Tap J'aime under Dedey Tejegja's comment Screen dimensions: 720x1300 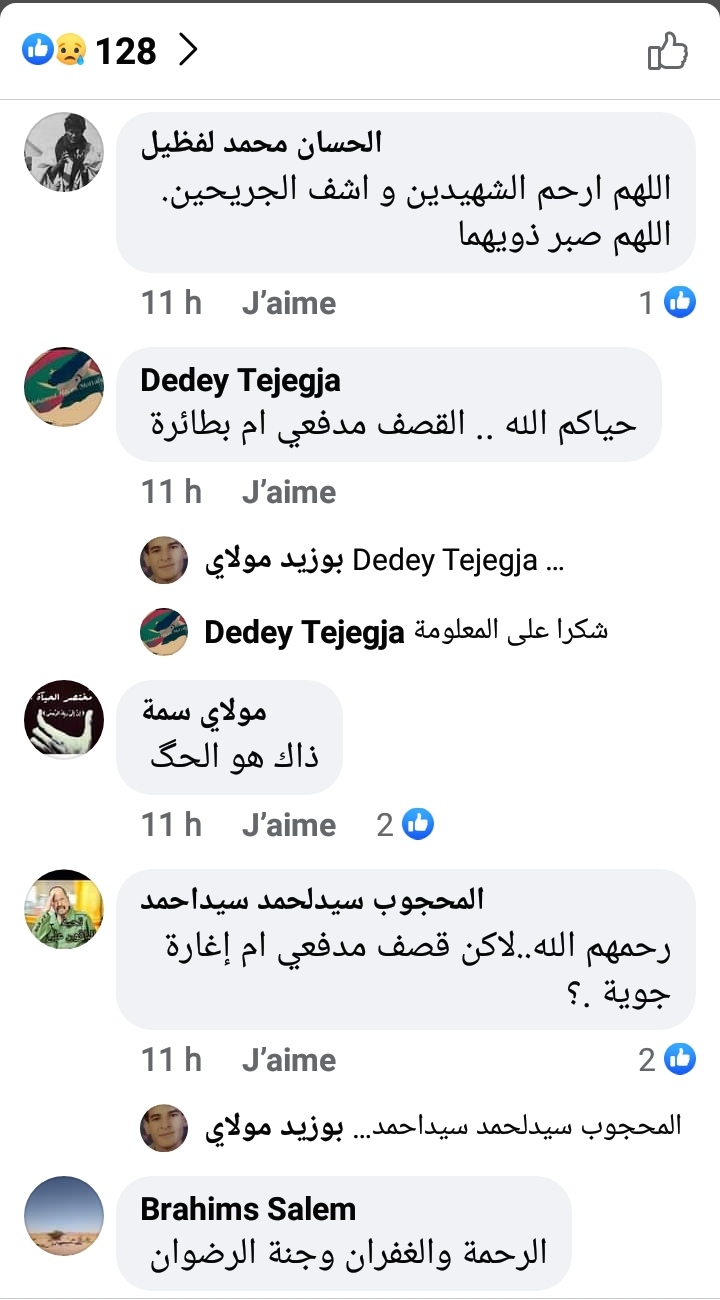point(288,492)
